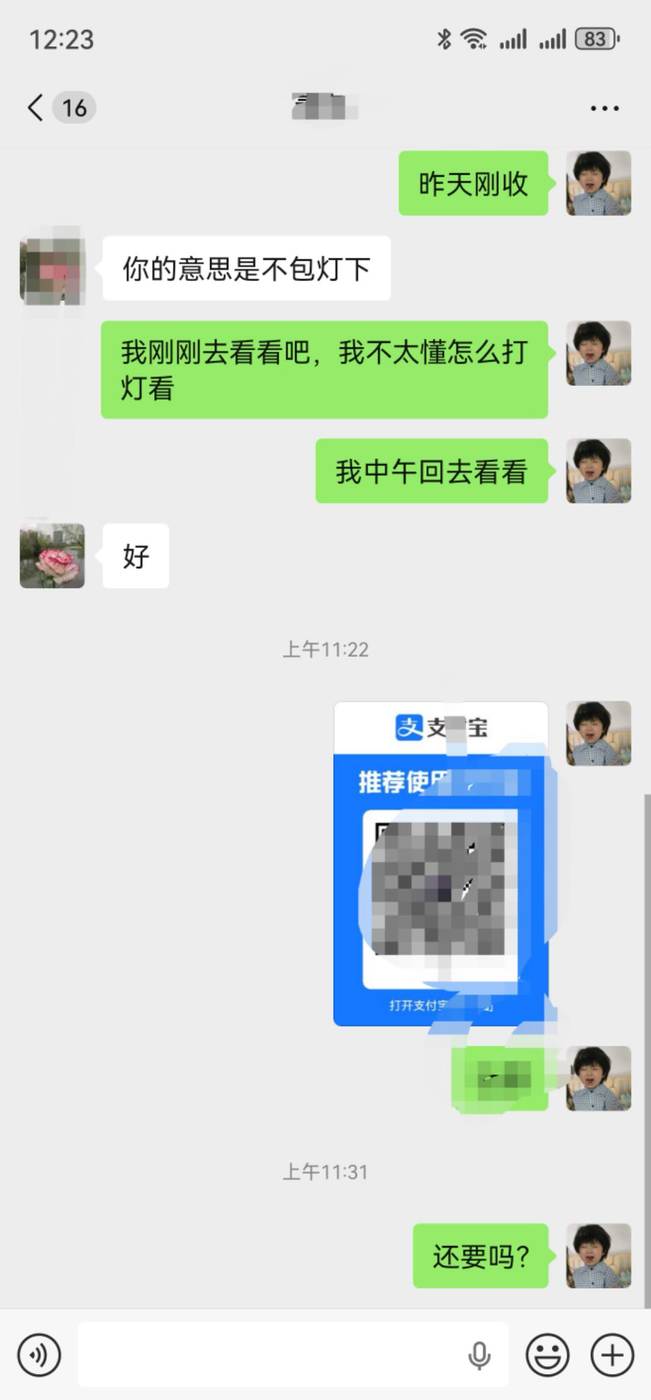This screenshot has height=1400, width=651.
Task: Switch to voice message input
Action: (39, 1355)
